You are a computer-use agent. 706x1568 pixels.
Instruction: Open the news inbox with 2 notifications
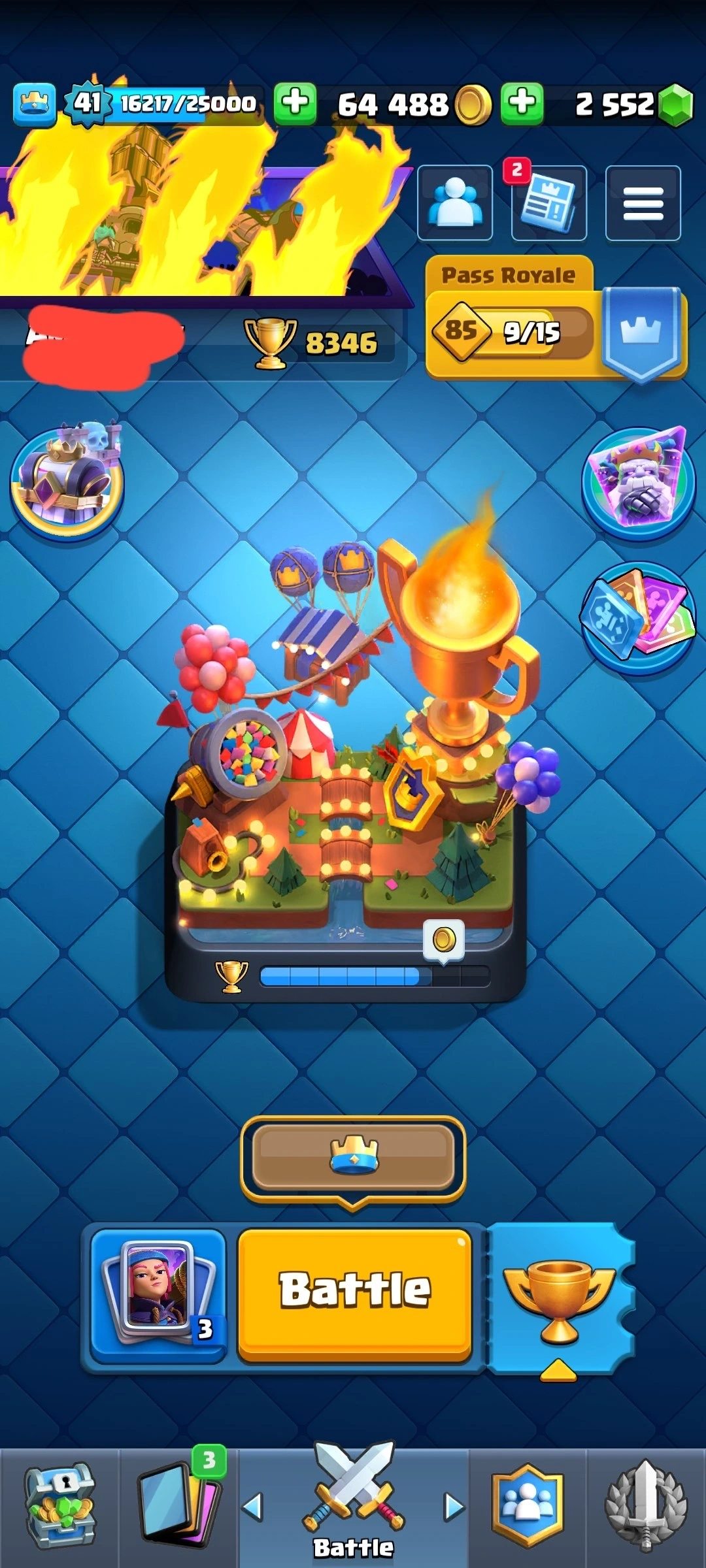548,203
